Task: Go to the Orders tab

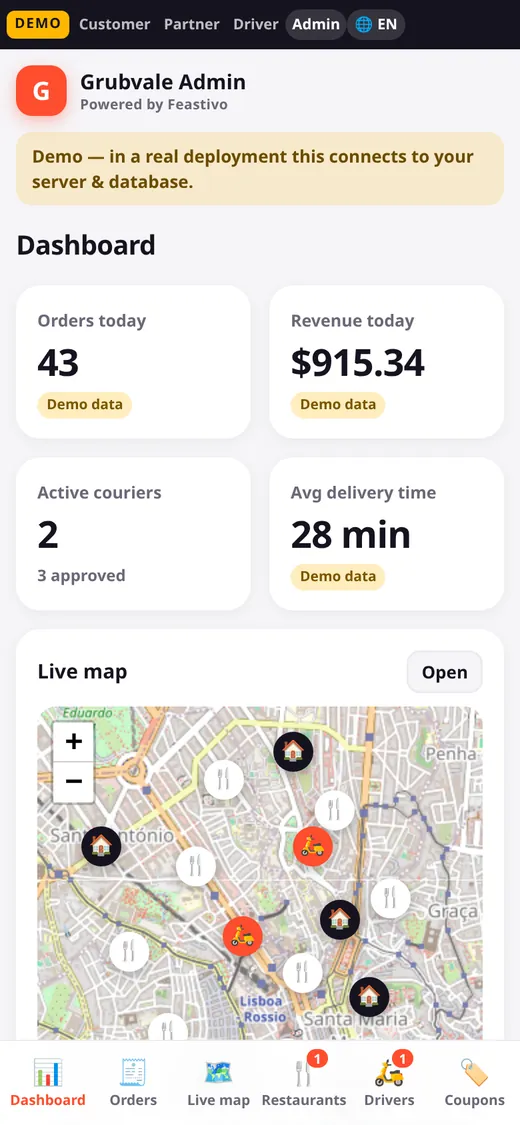Action: (x=133, y=1082)
